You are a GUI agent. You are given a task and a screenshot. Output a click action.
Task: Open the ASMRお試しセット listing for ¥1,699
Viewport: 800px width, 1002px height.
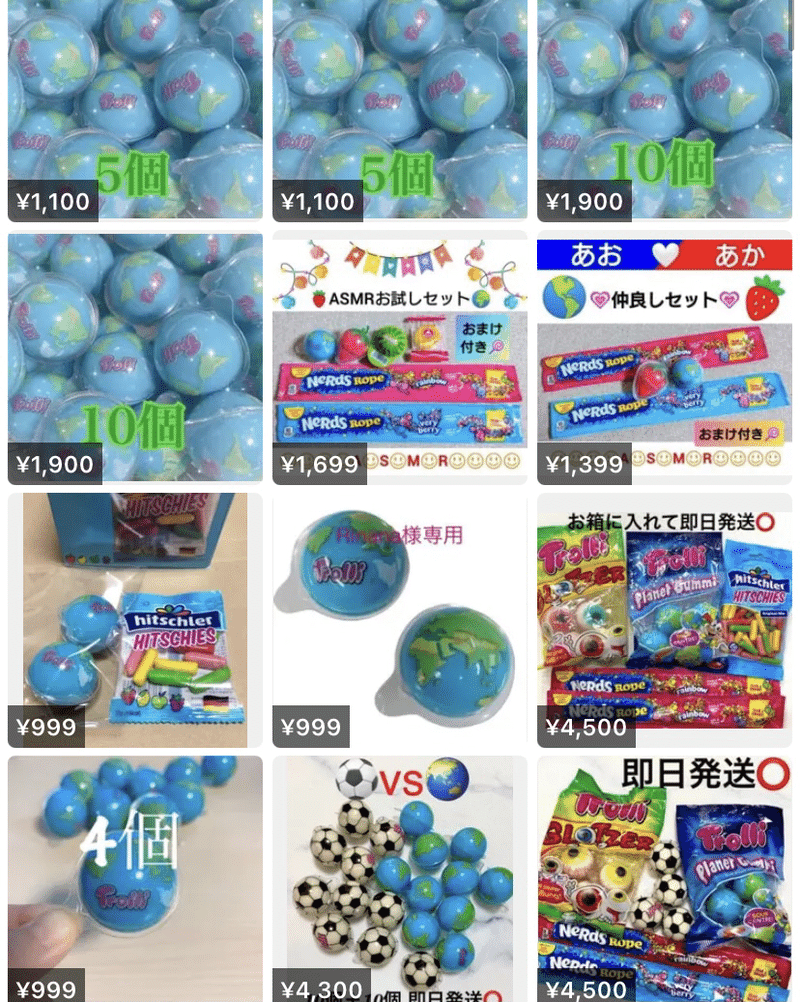[399, 360]
